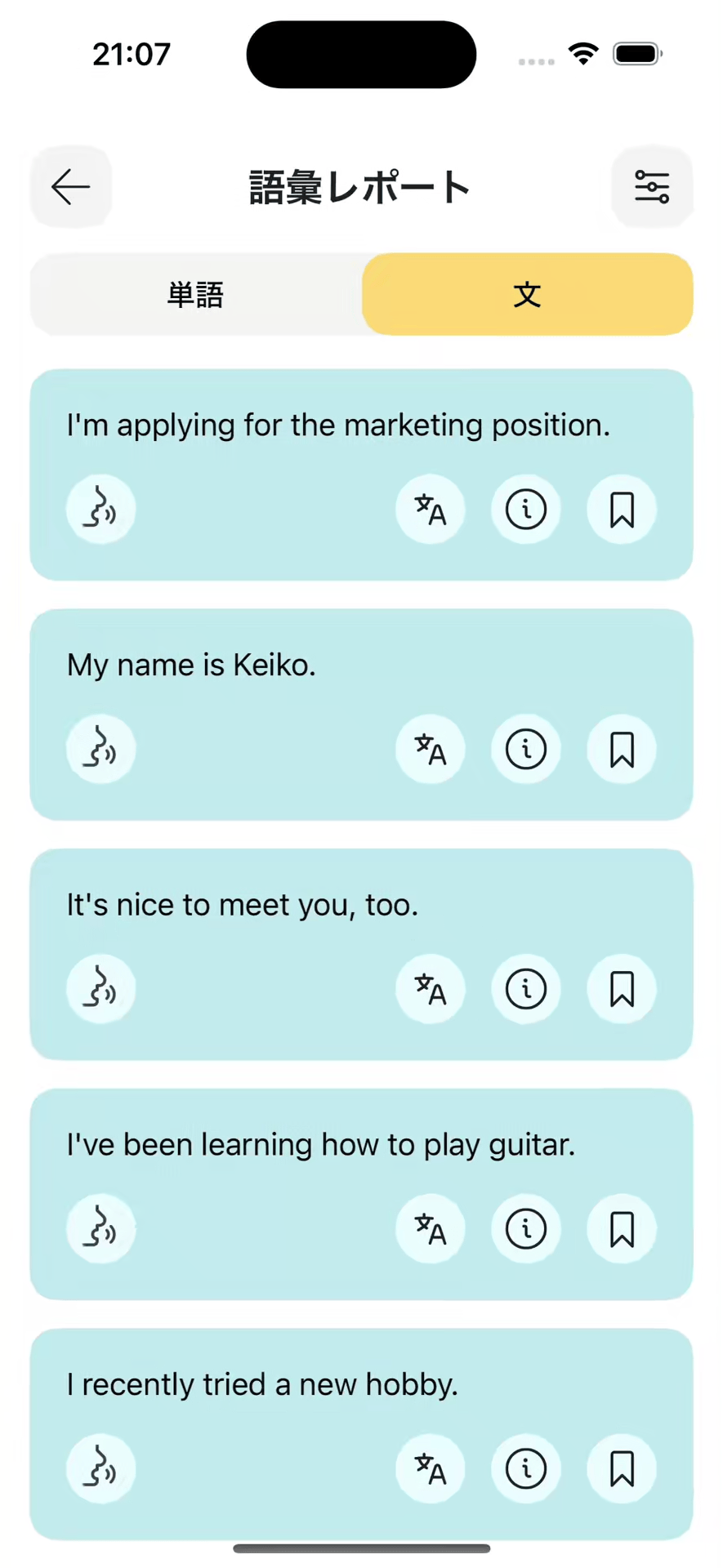Translate "My name is Keiko."

(x=431, y=749)
